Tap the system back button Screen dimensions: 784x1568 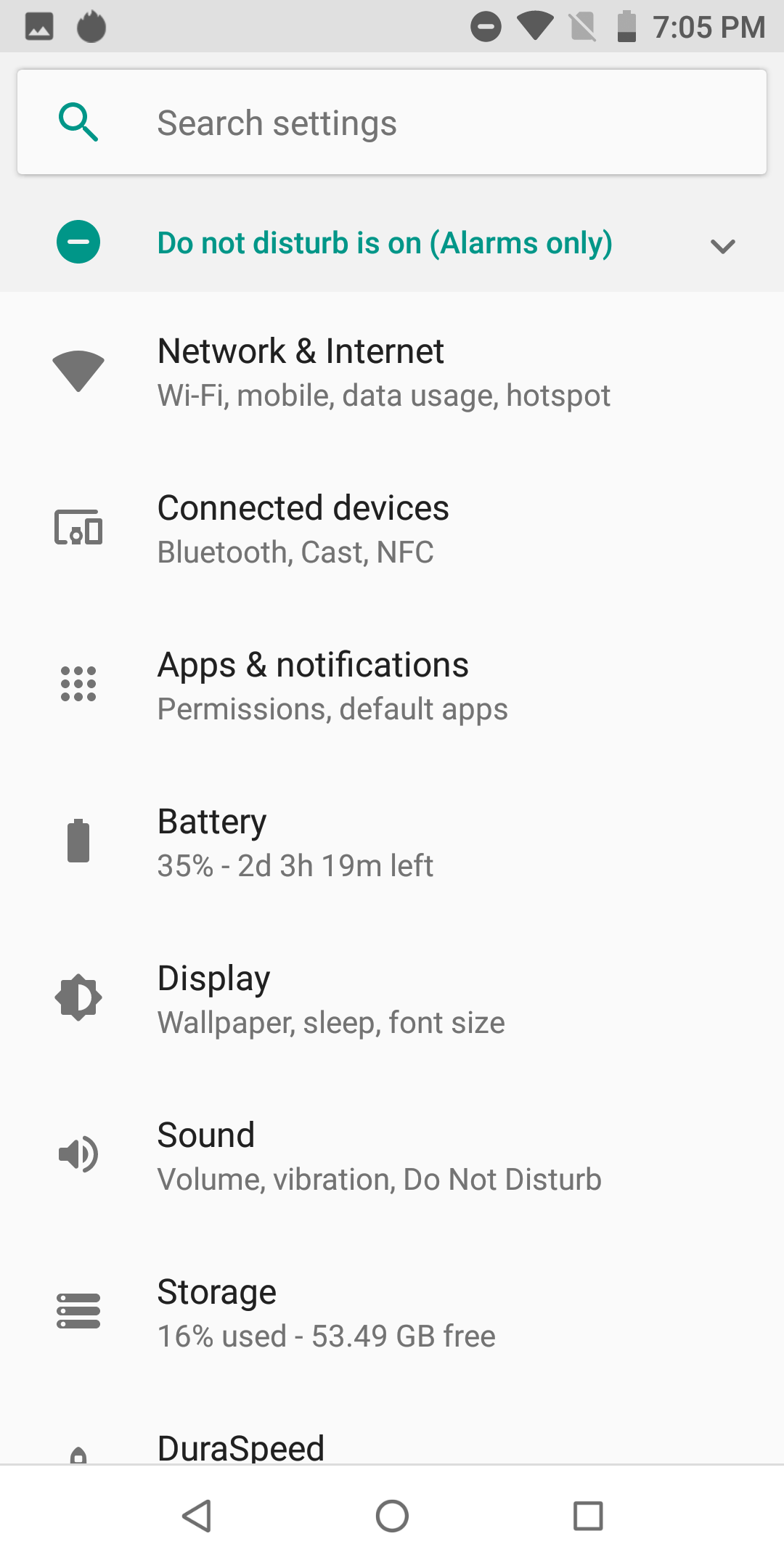[x=196, y=1516]
